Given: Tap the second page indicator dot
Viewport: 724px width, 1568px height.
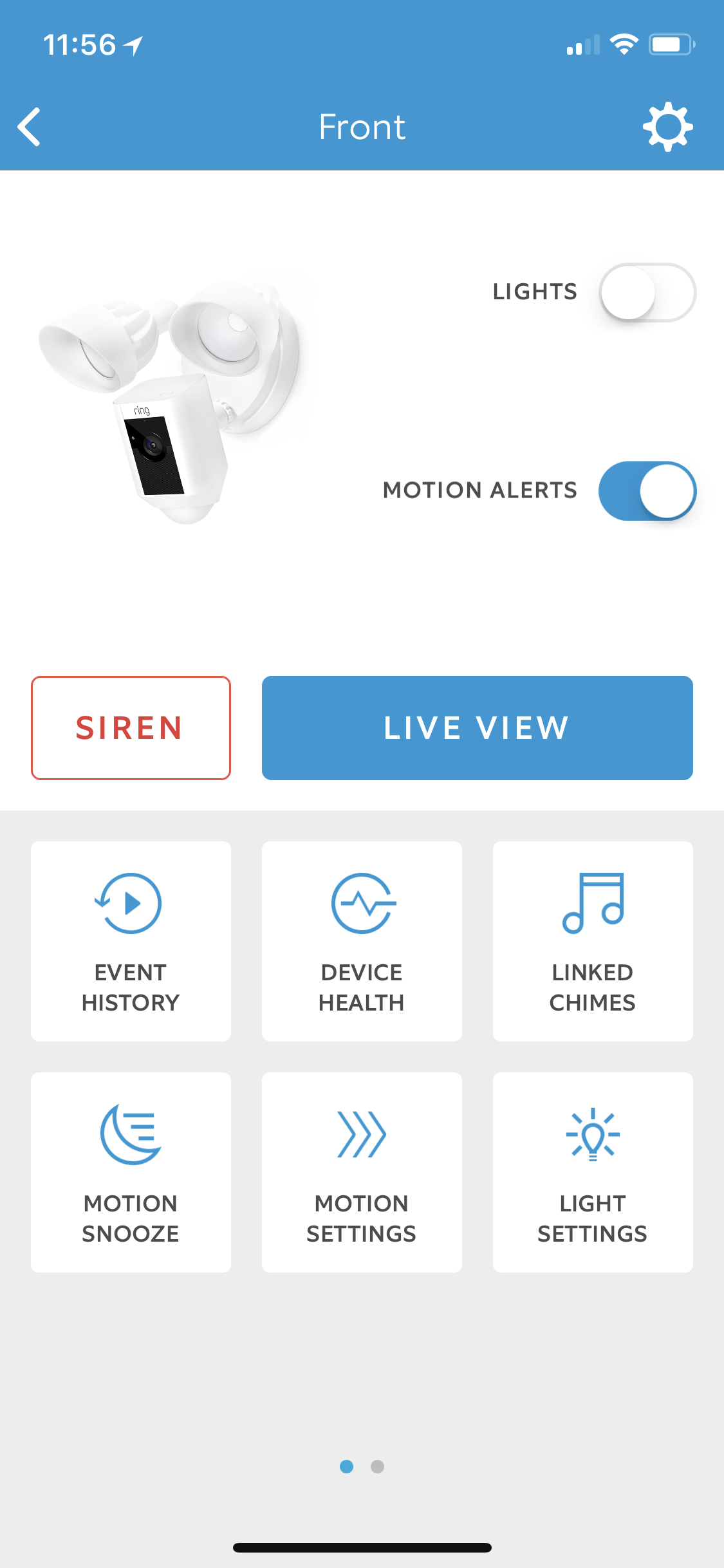Looking at the screenshot, I should tap(378, 1466).
